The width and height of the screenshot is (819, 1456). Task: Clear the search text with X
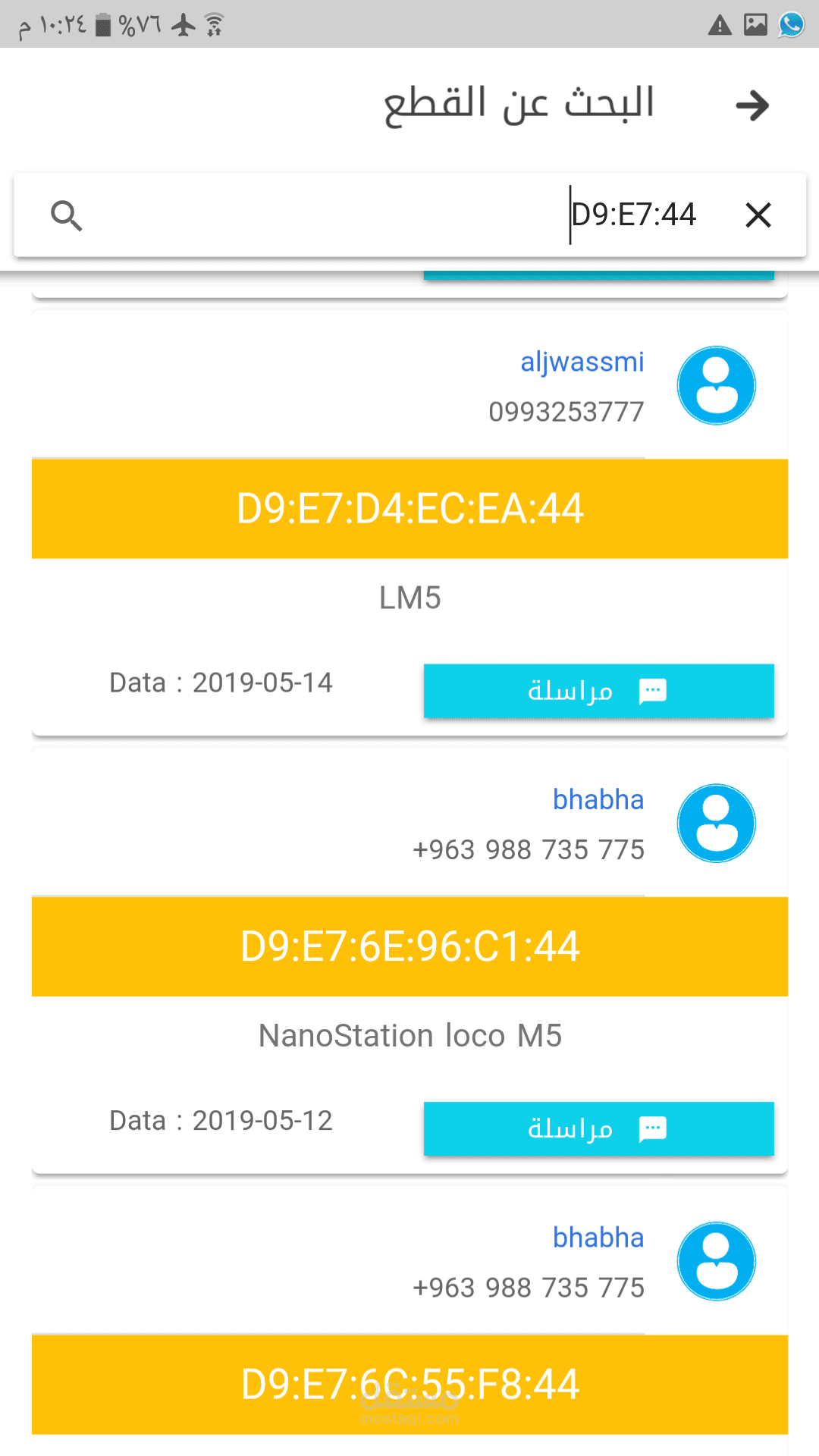[x=758, y=215]
